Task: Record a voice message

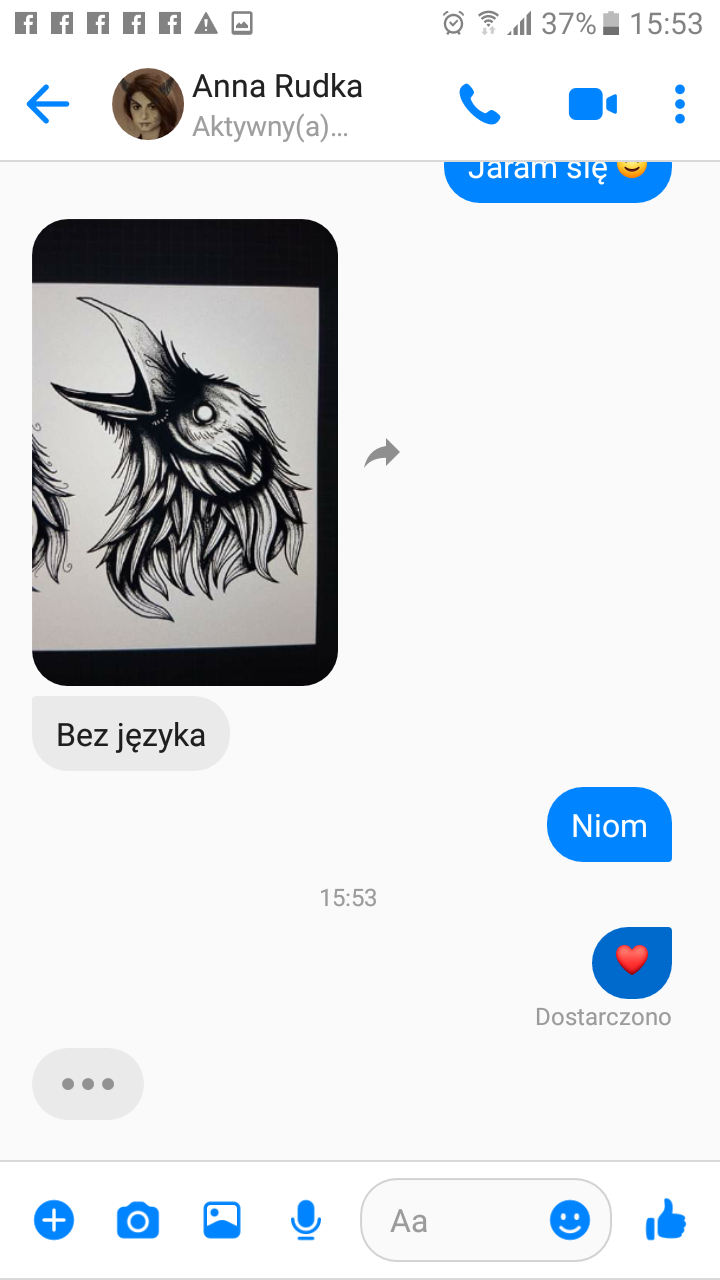Action: click(x=306, y=1220)
